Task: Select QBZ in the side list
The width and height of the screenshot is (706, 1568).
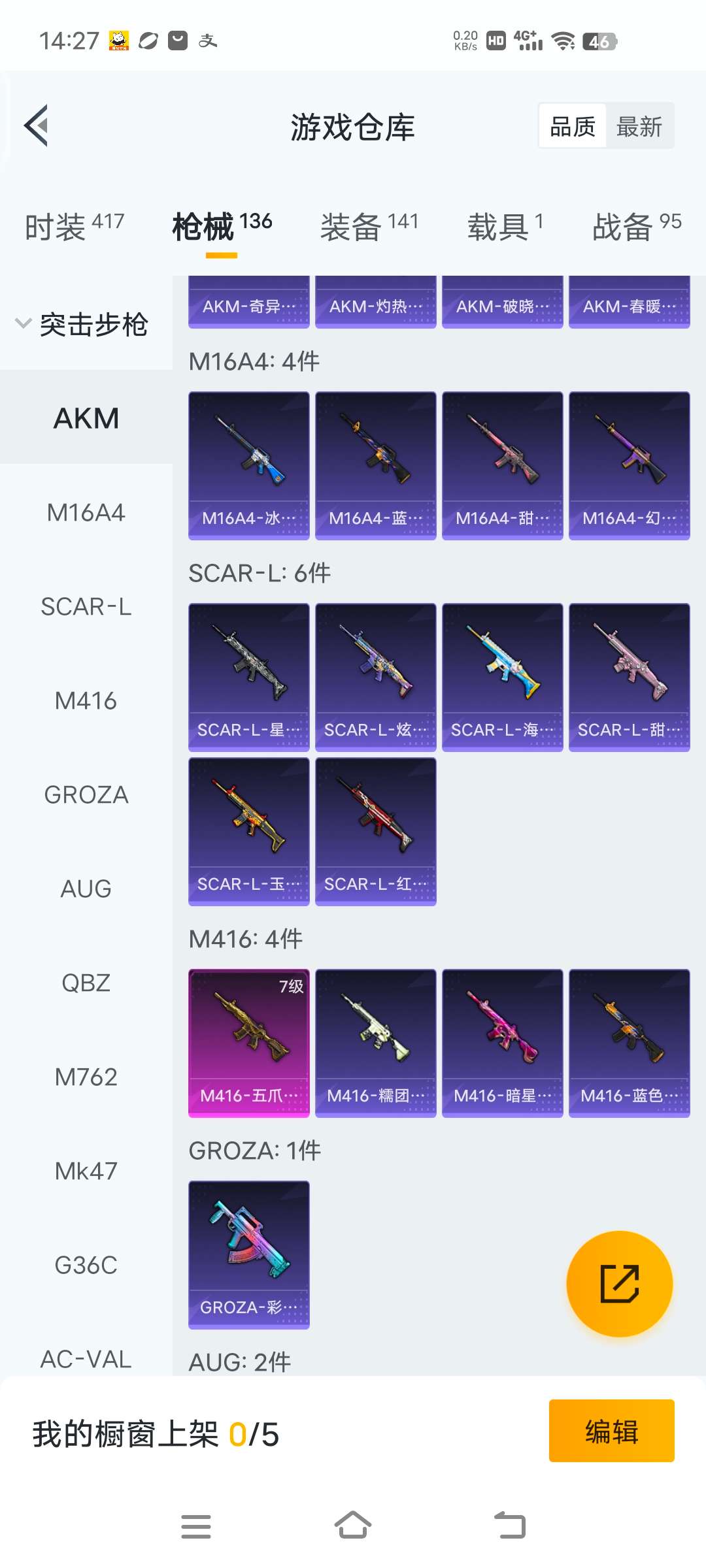Action: tap(86, 983)
